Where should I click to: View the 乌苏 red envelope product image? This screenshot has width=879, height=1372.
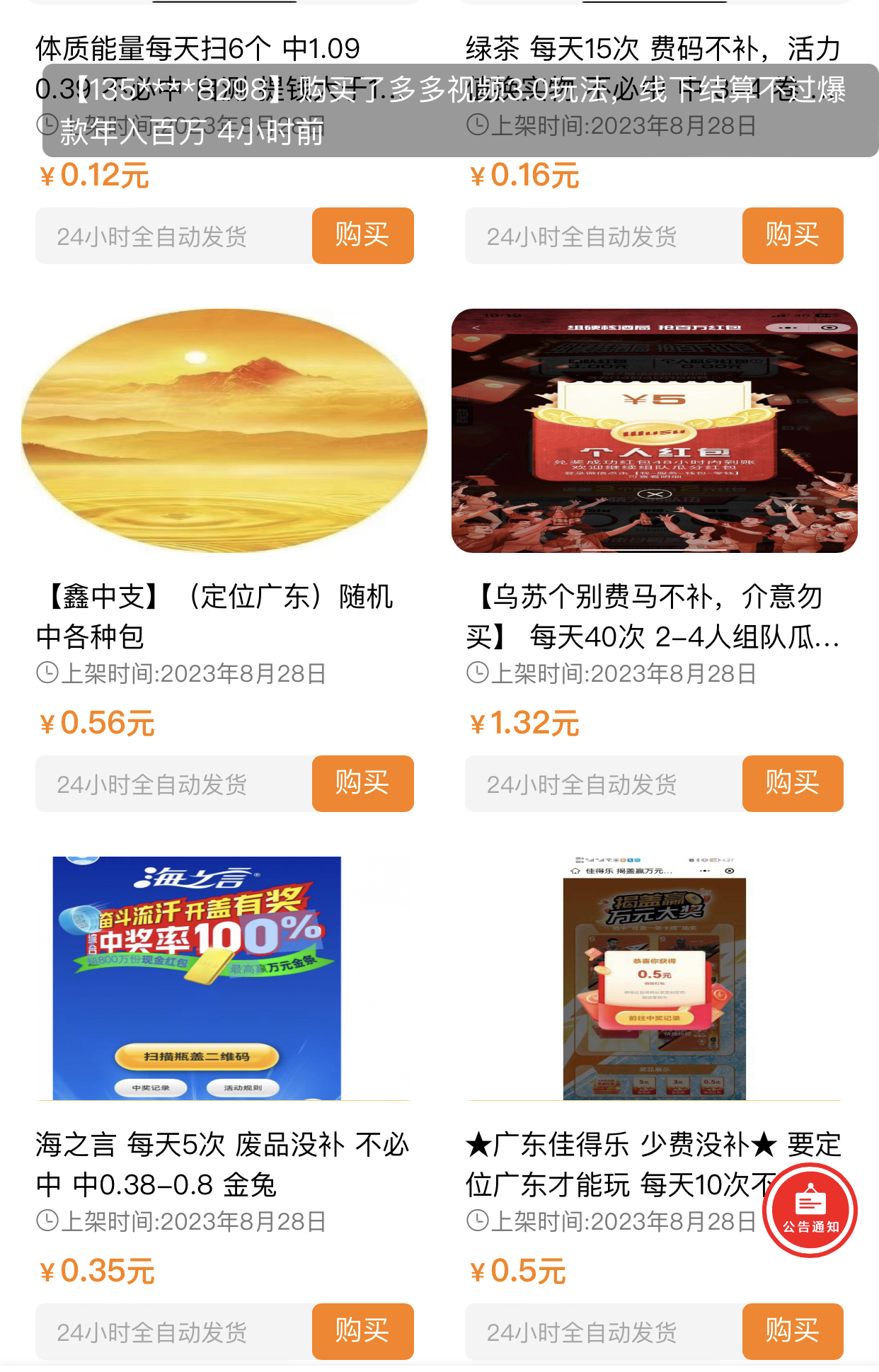click(x=654, y=430)
